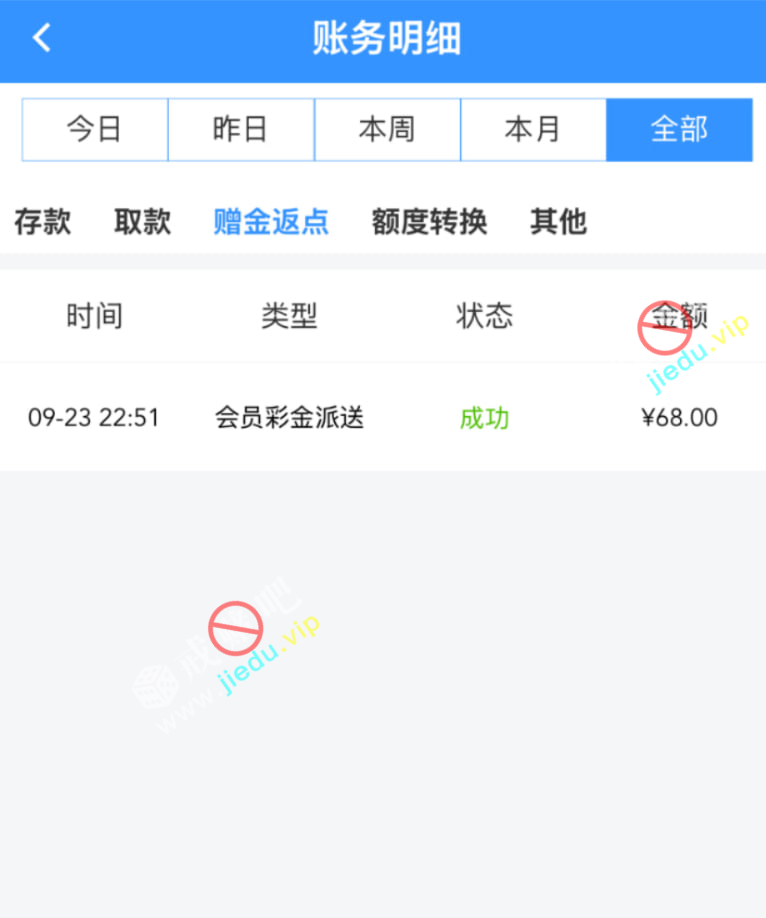Switch to the 昨日 filter
Viewport: 766px width, 918px height.
point(241,130)
